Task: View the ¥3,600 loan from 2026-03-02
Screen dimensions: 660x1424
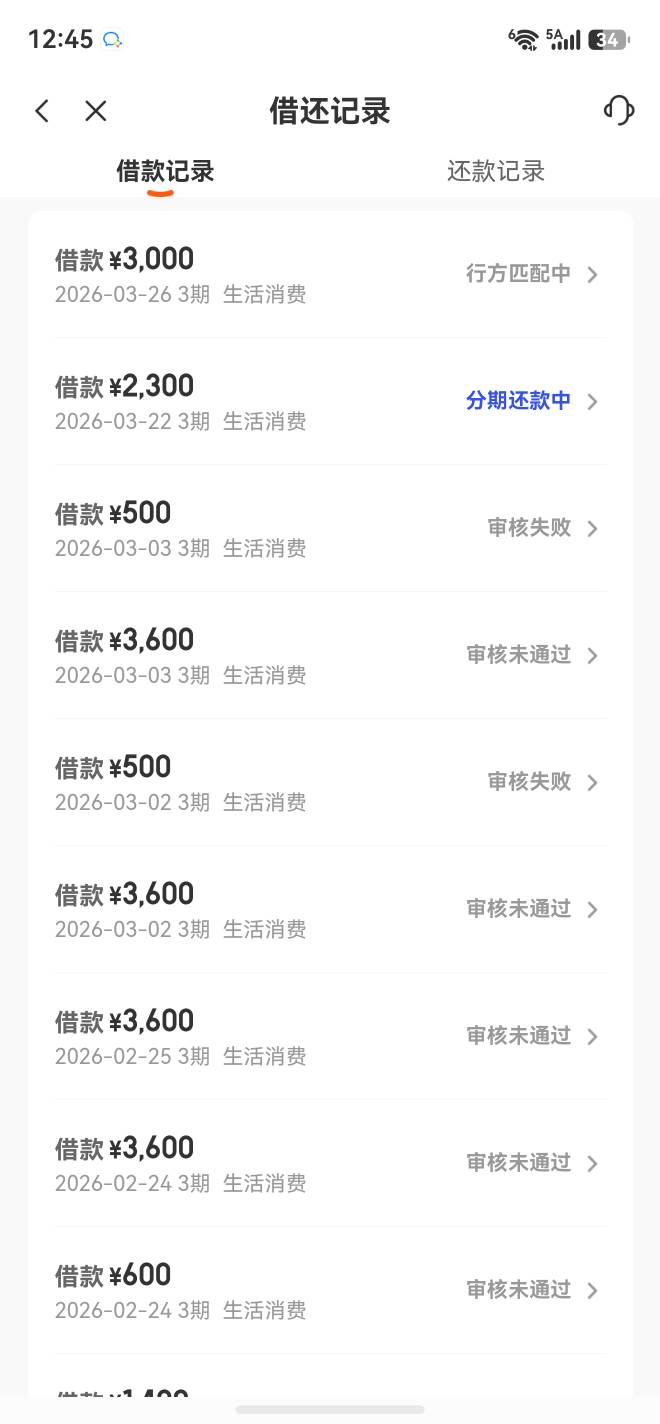Action: [330, 909]
